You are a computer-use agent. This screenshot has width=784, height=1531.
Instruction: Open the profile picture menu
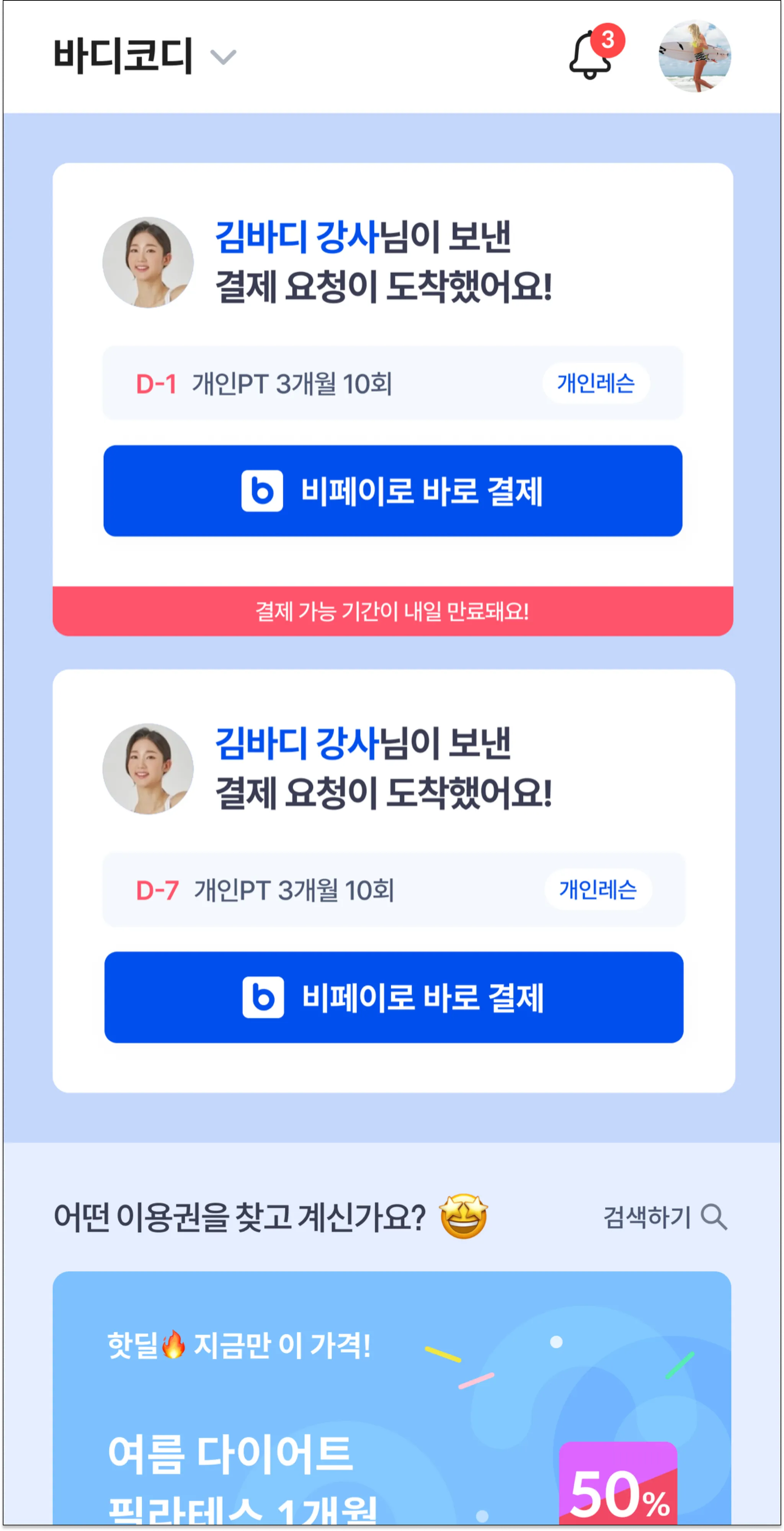tap(694, 56)
